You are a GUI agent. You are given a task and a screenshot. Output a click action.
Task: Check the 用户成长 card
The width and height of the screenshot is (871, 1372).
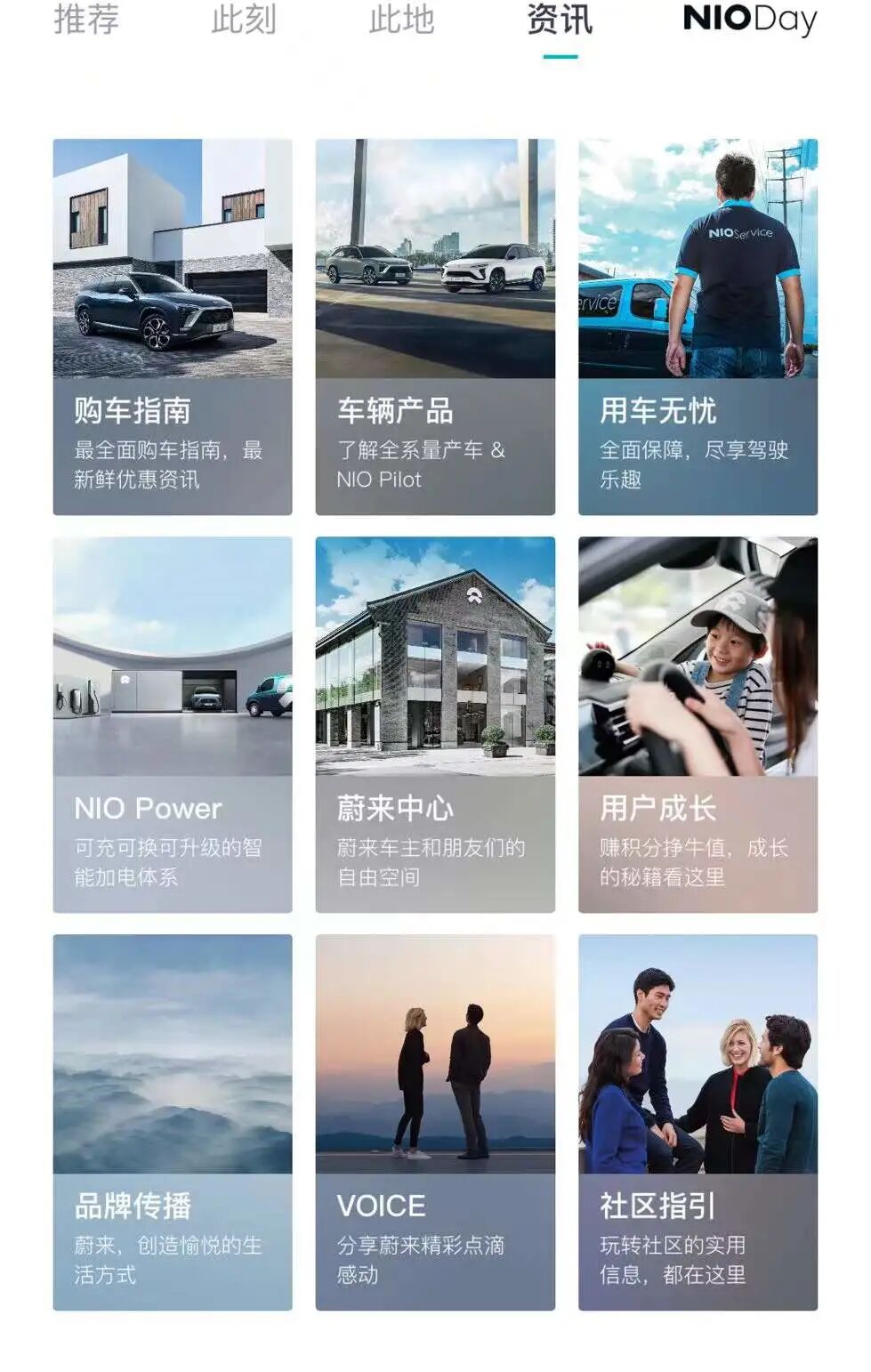[x=698, y=724]
